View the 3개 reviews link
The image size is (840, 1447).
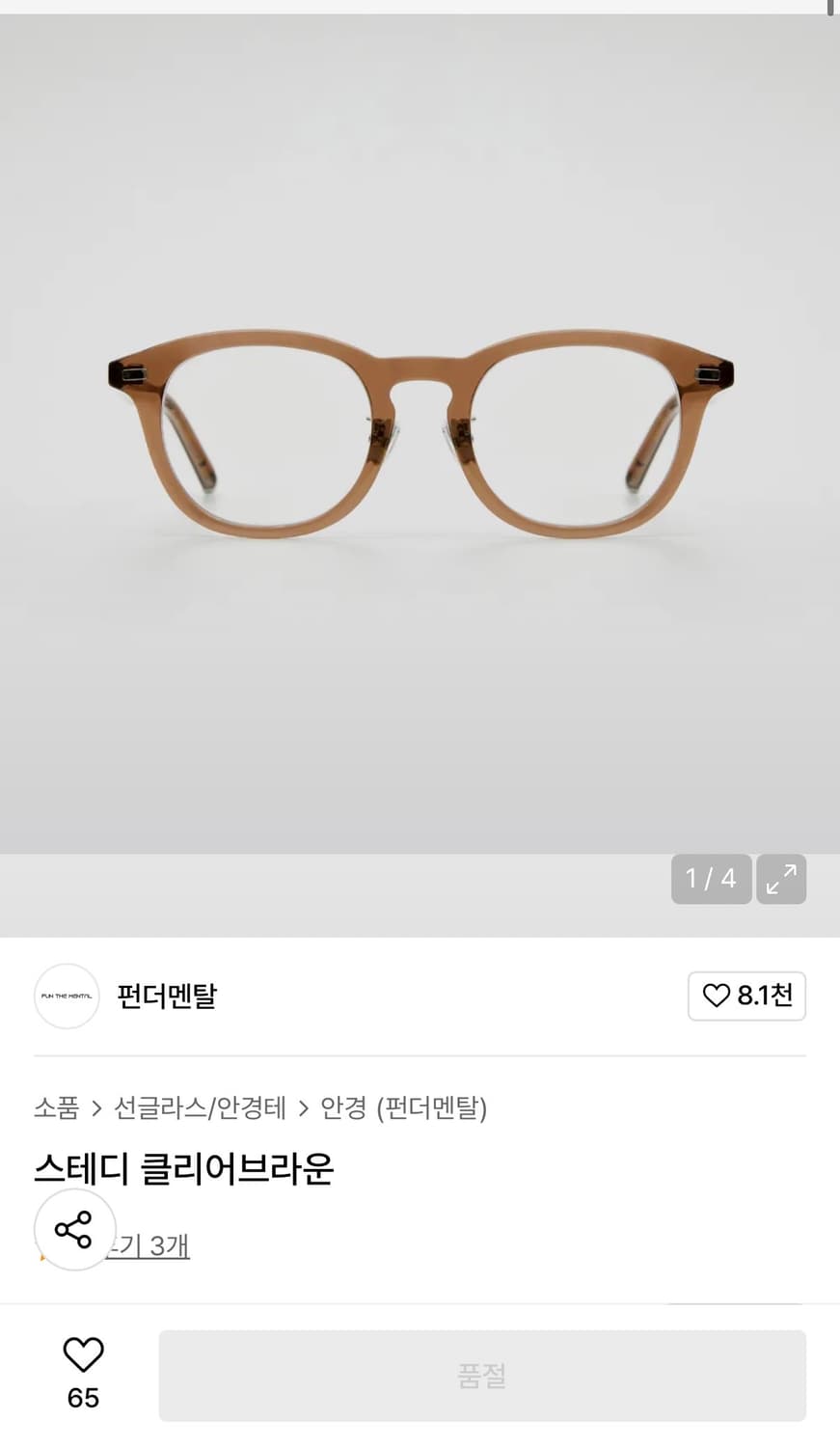point(154,1245)
